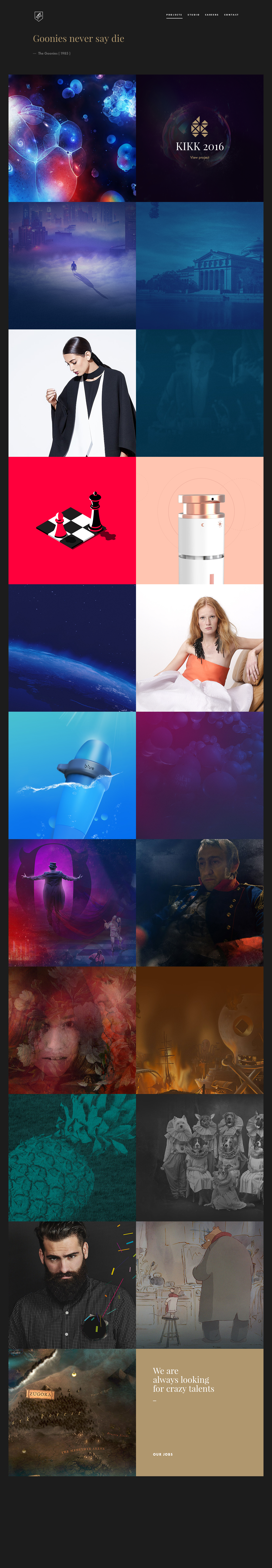Open the Studio page
Screen dimensions: 272x1568
pos(194,15)
